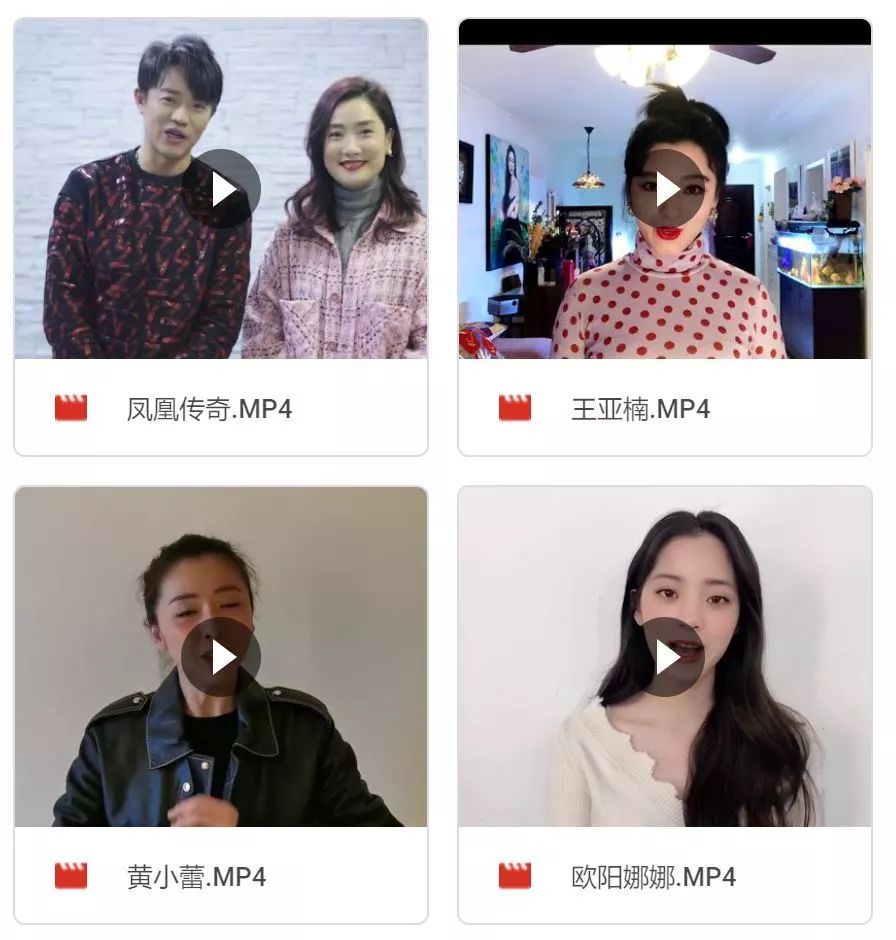The image size is (896, 940).
Task: Start playback of 黄小蕾.MP4
Action: (221, 657)
